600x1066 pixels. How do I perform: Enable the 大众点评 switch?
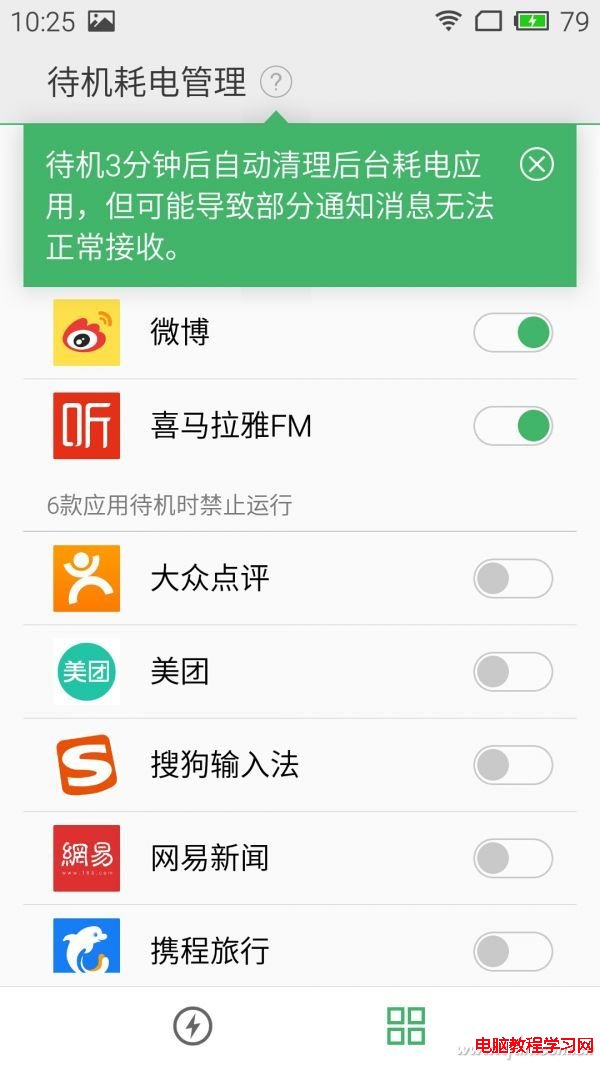pos(513,579)
